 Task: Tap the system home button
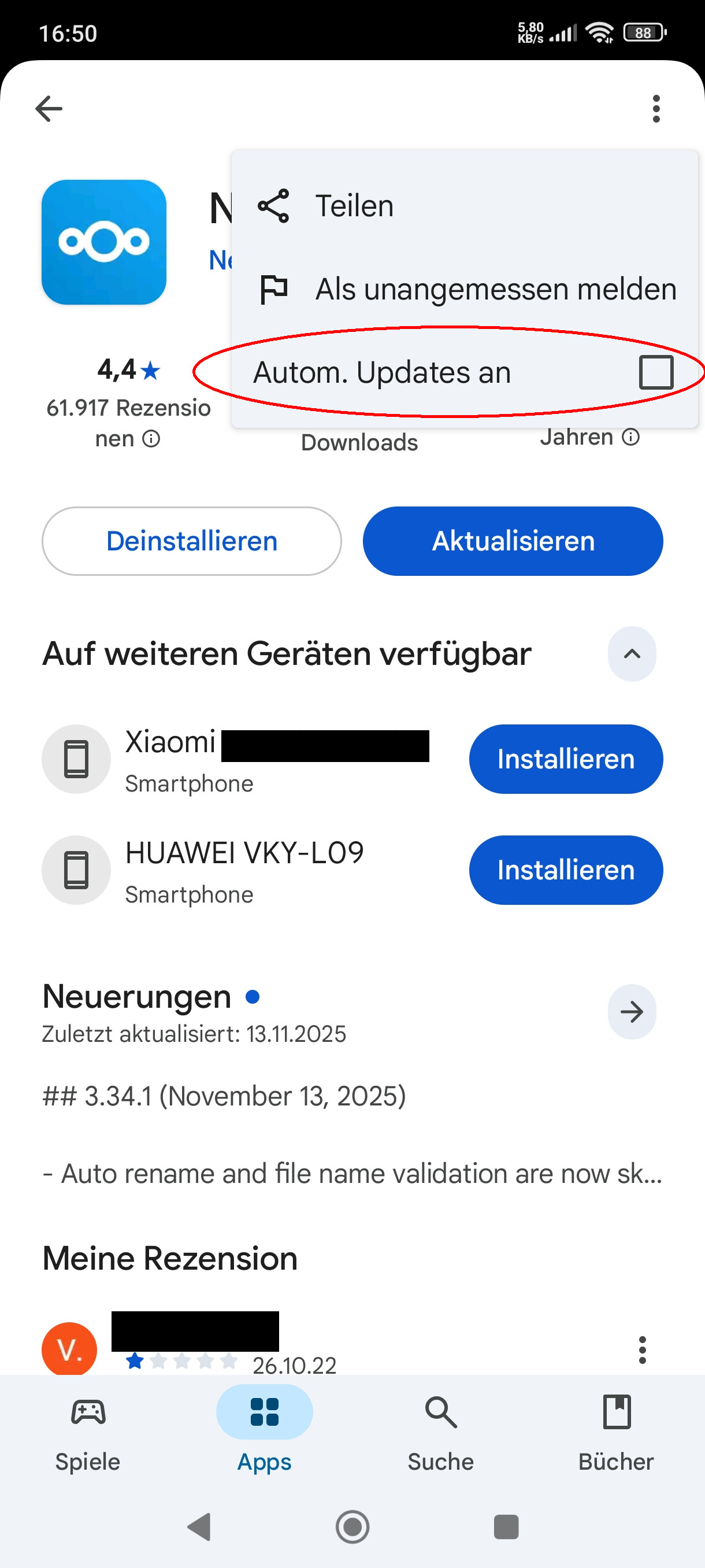[x=352, y=1526]
